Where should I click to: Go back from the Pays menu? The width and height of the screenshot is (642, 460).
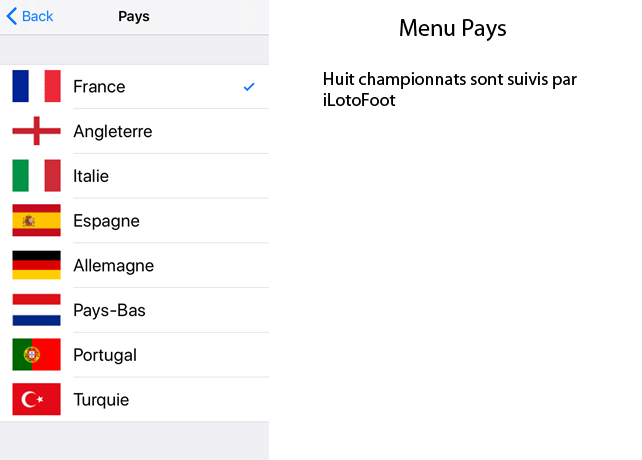click(x=30, y=17)
